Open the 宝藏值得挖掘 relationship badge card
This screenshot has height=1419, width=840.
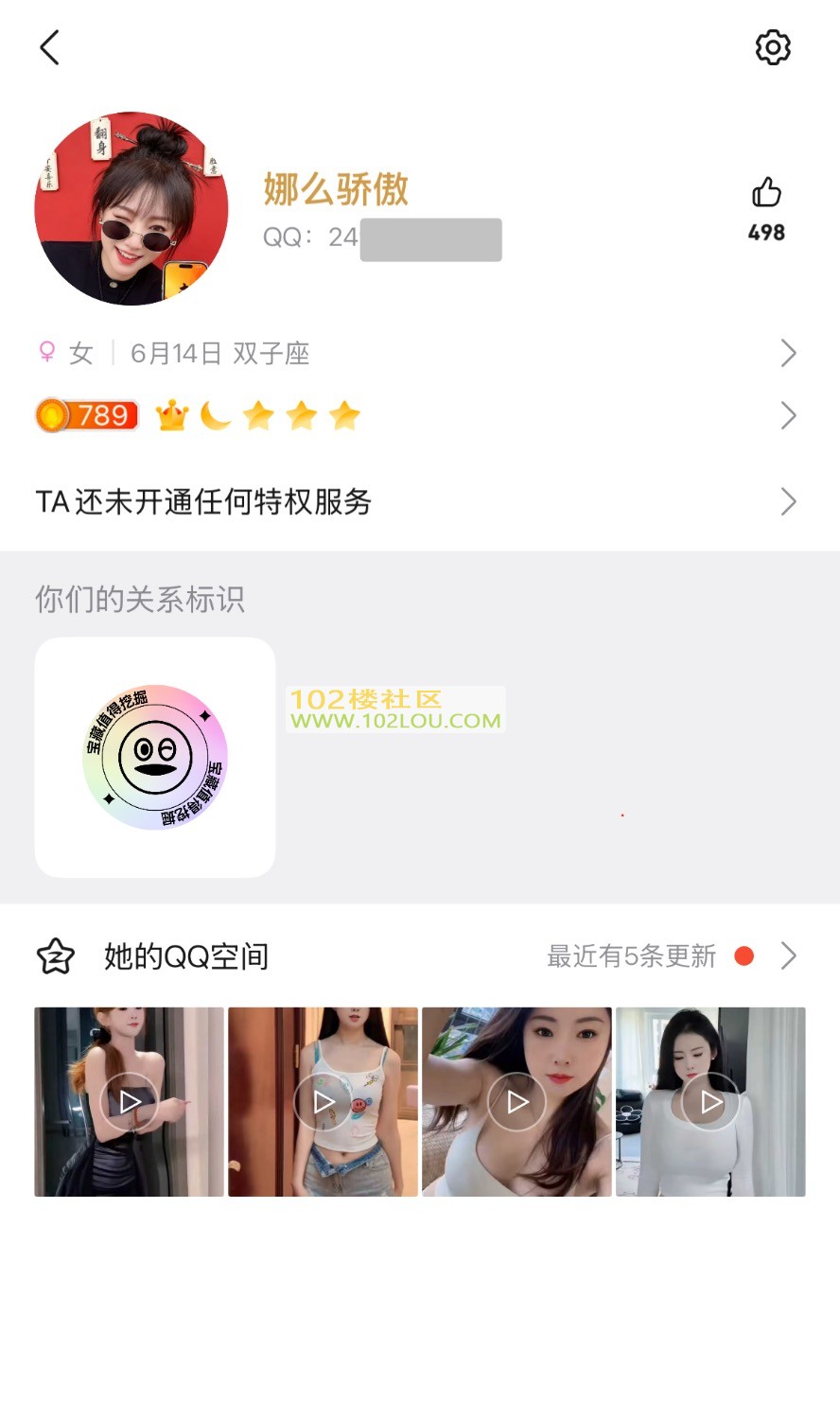[155, 758]
